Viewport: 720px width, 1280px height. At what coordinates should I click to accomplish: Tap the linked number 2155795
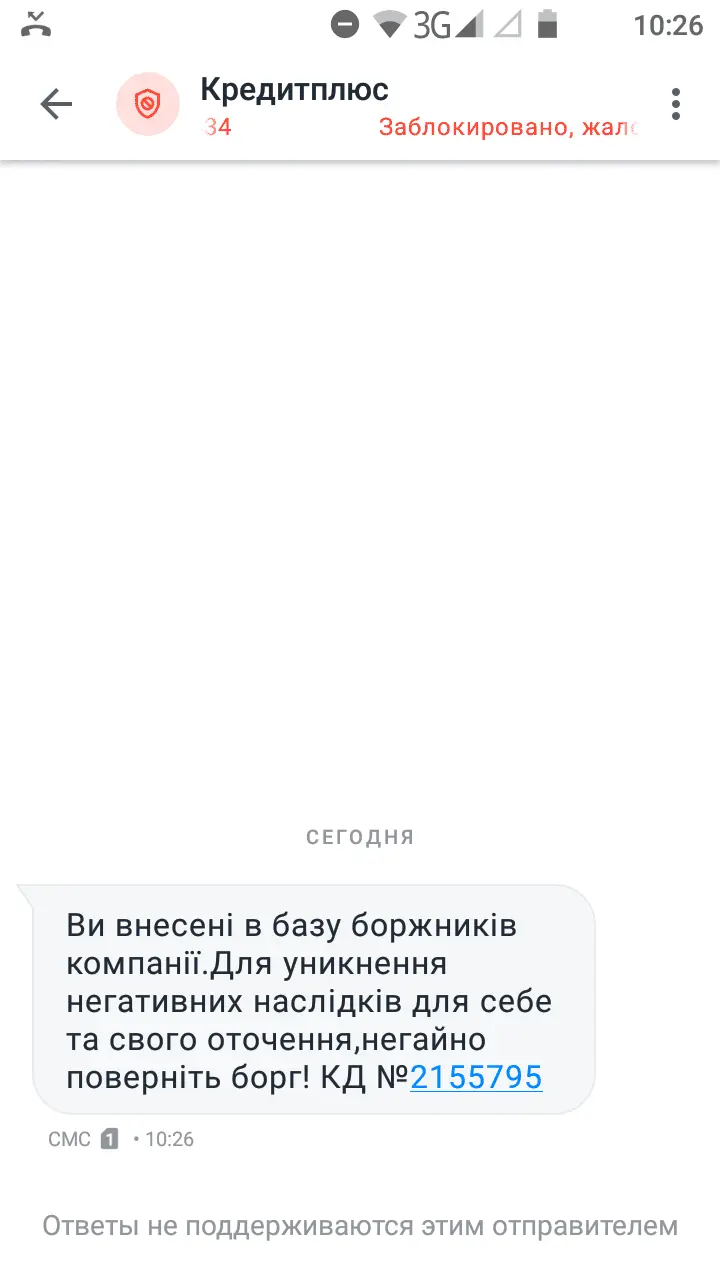point(476,1077)
